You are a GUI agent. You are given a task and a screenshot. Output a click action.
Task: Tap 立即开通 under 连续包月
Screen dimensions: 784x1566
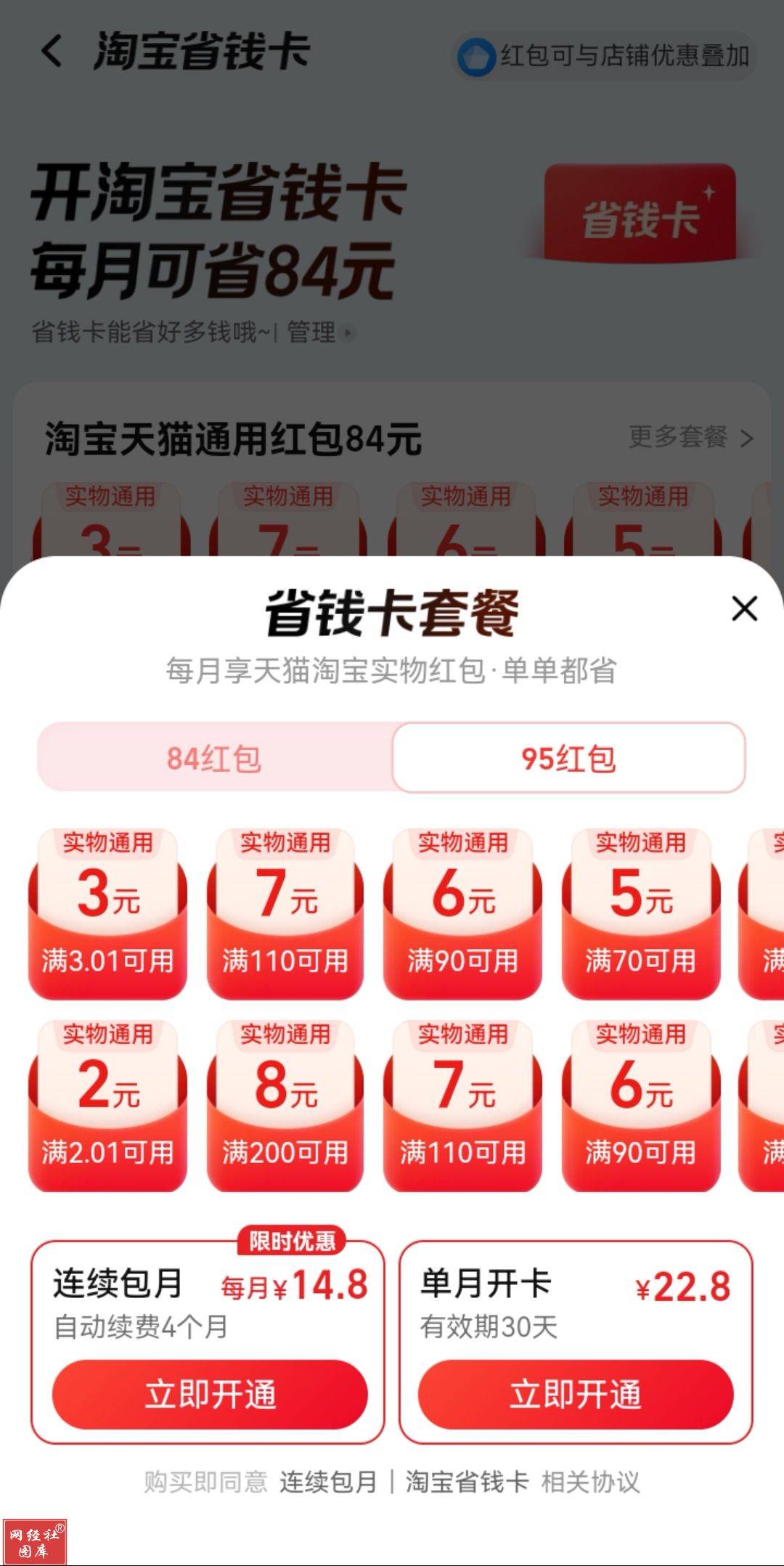coord(210,1395)
